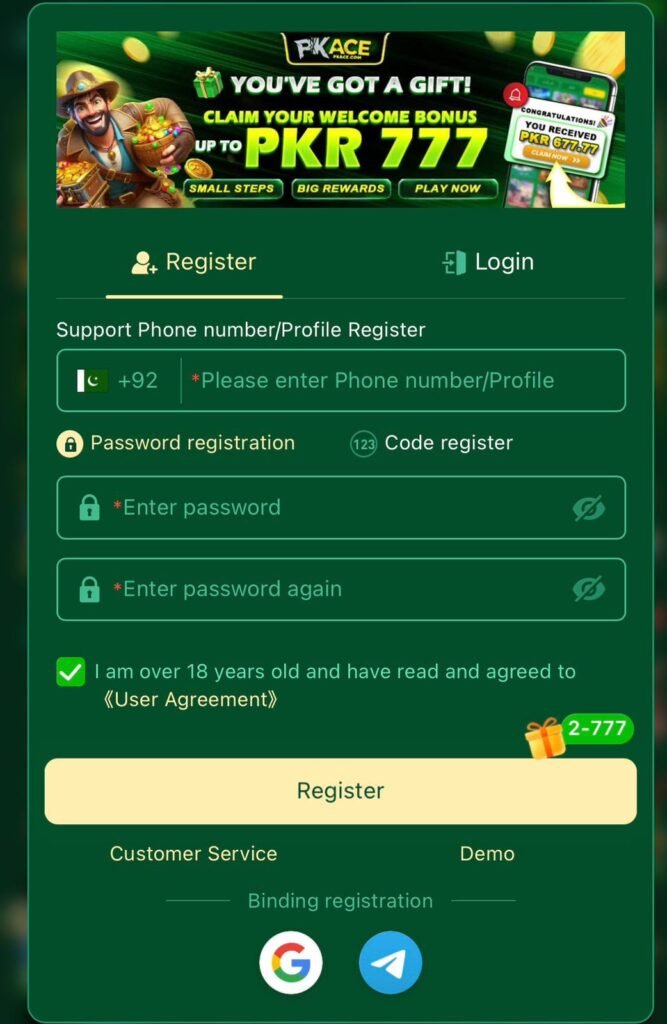Show password in Enter password field
This screenshot has height=1024, width=667.
[589, 509]
